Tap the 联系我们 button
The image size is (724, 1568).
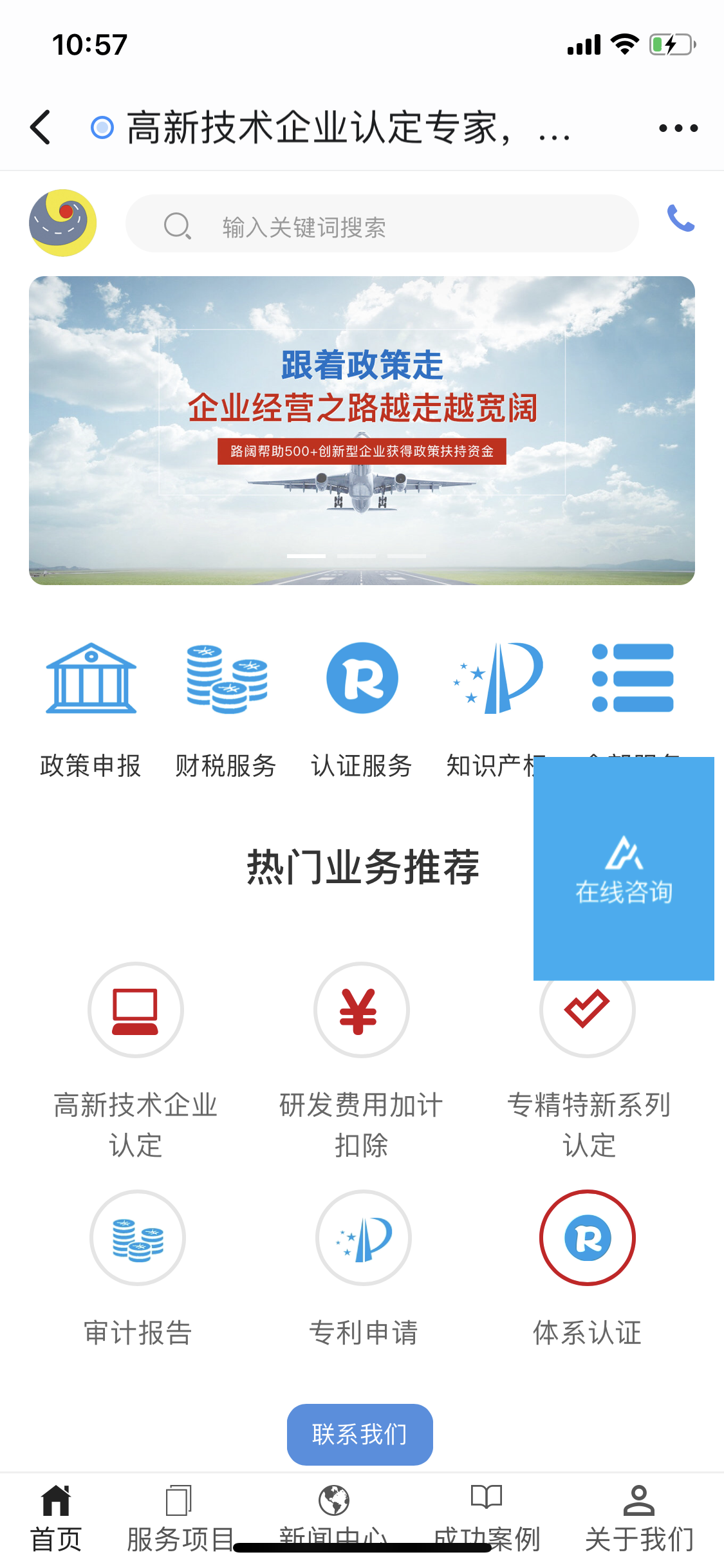360,1434
